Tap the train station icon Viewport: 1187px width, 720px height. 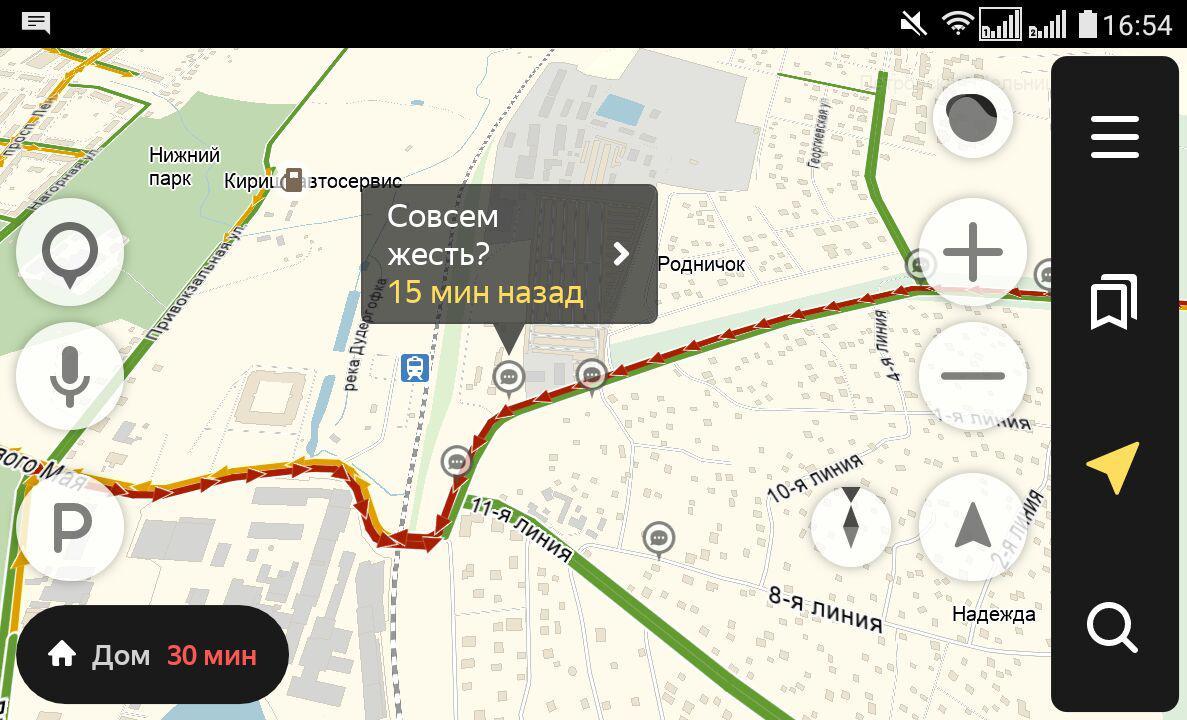[x=415, y=367]
